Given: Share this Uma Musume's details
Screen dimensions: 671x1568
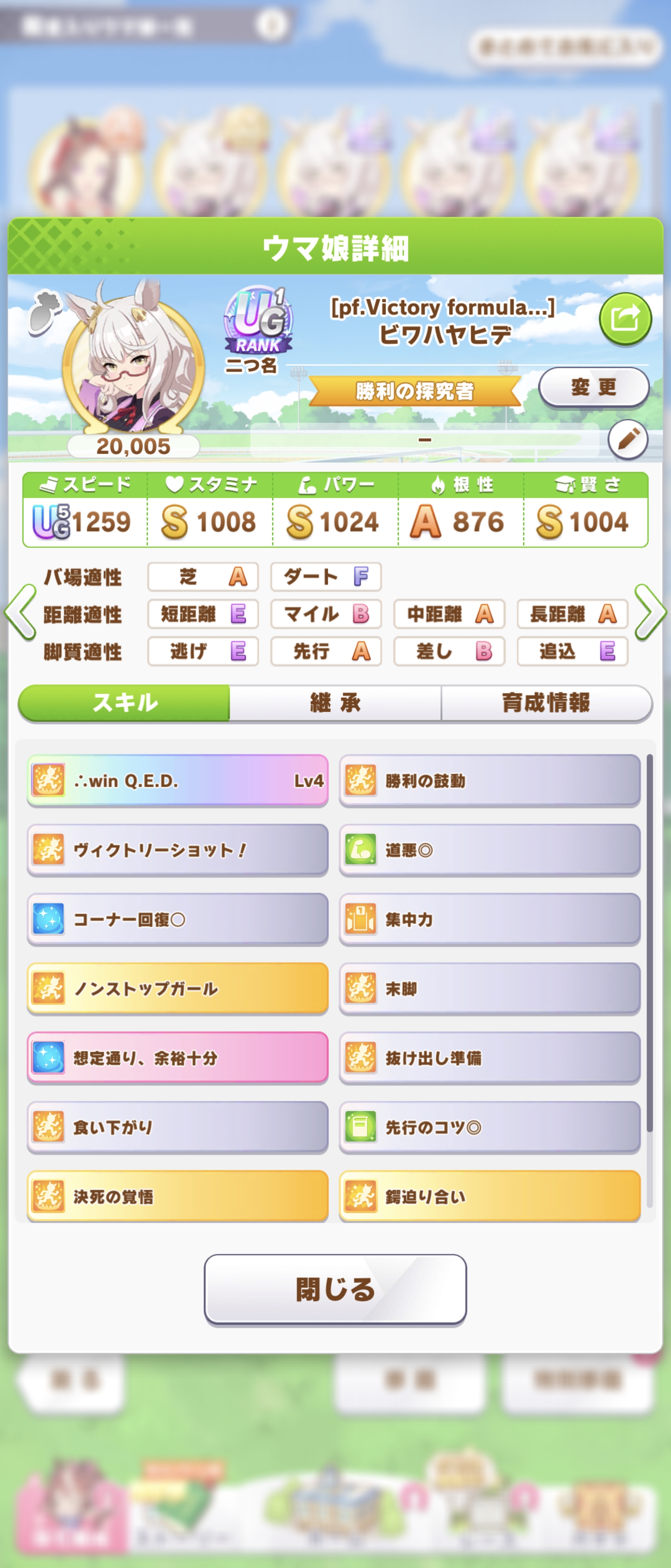Looking at the screenshot, I should pos(625,318).
